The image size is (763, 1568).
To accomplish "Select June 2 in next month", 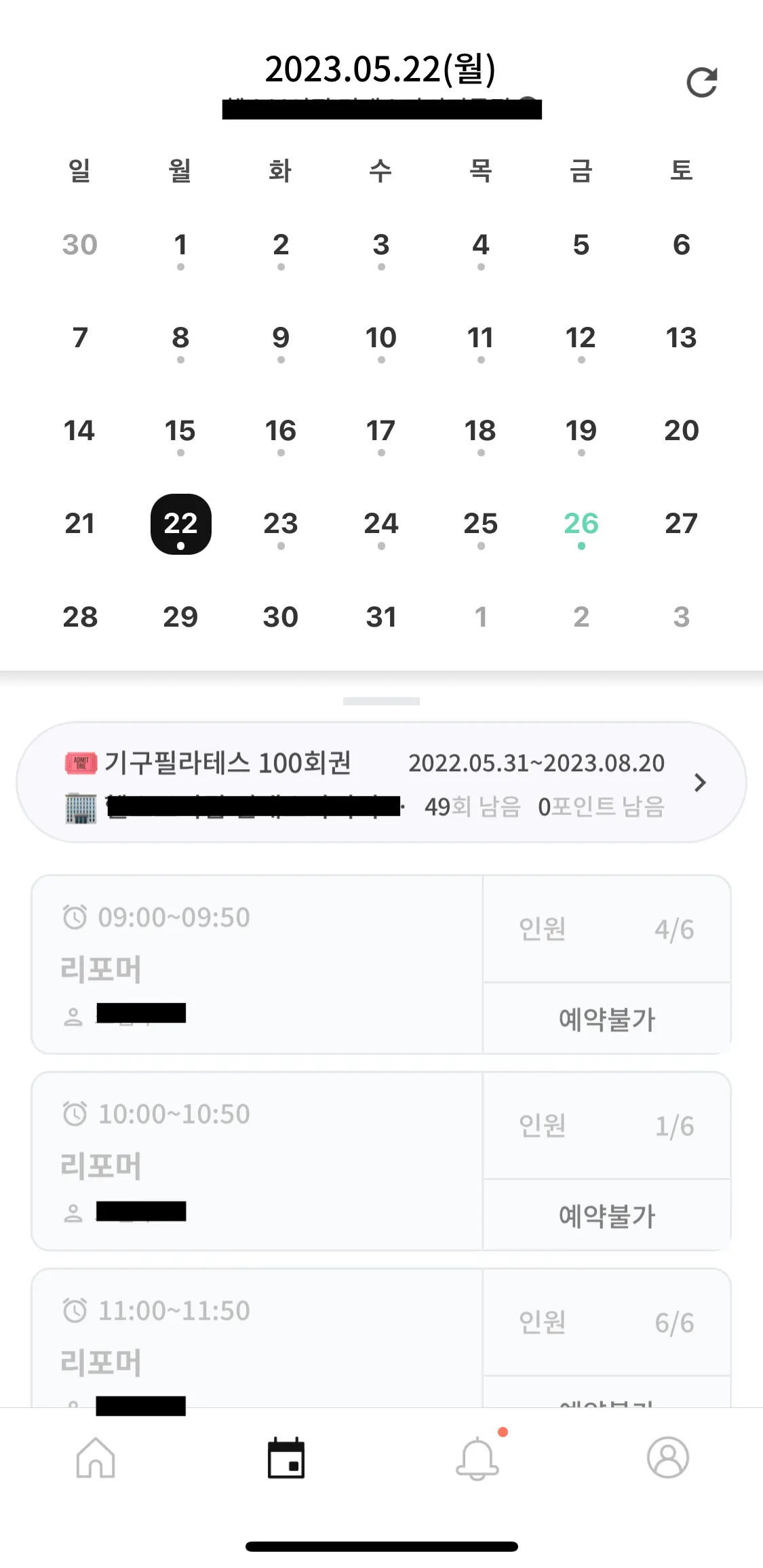I will coord(581,617).
